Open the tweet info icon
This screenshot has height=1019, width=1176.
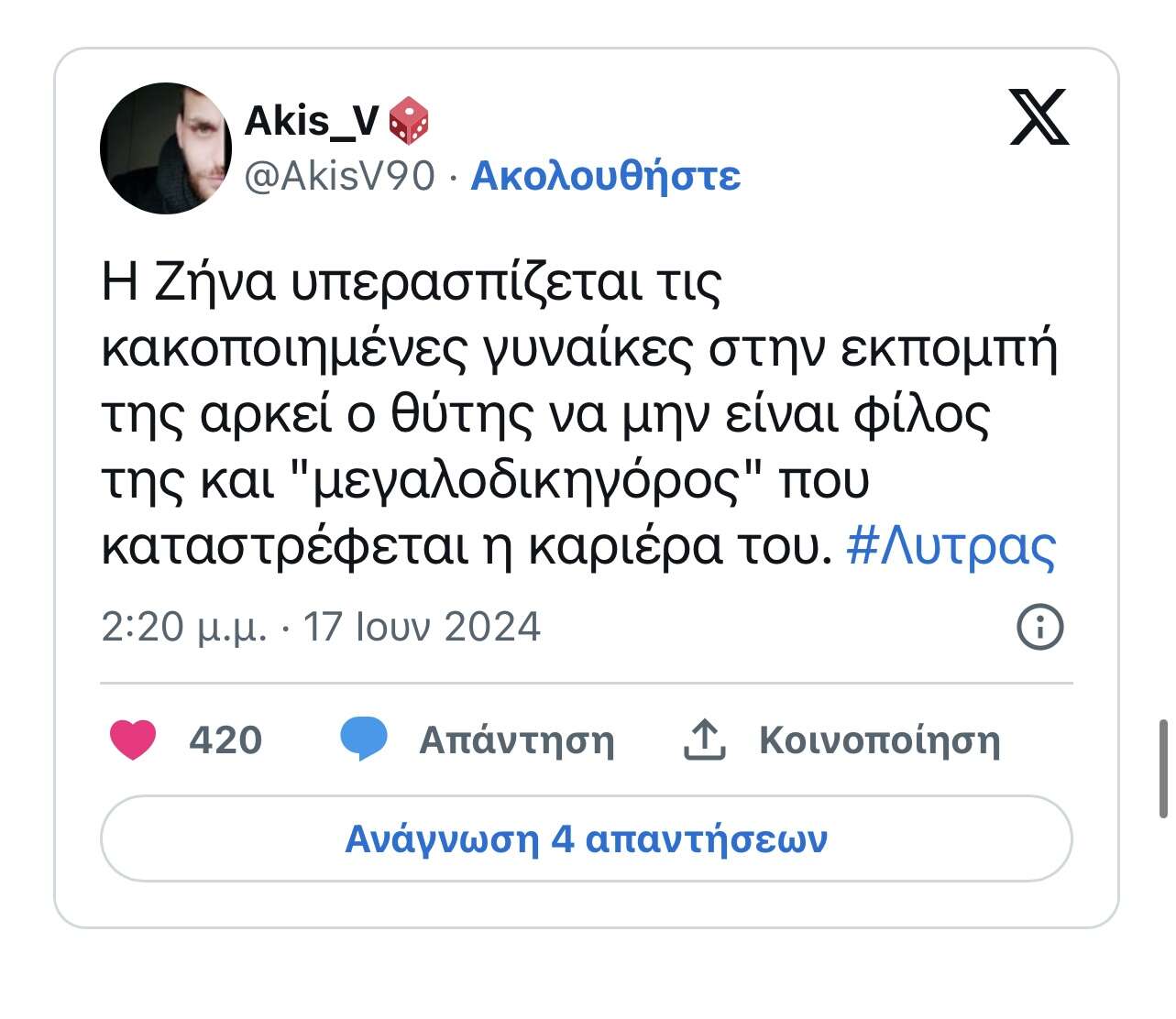point(1040,628)
